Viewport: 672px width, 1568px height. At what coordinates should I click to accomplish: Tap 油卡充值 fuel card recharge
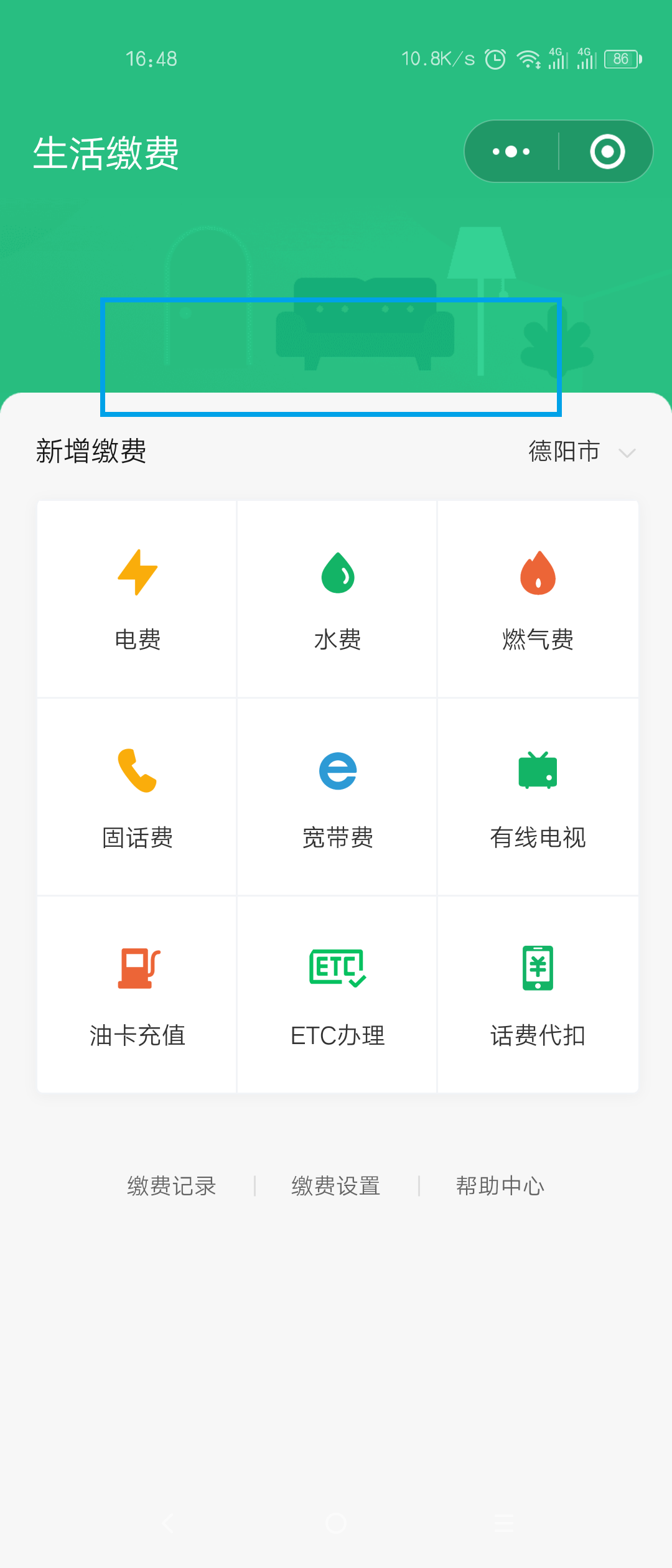tap(138, 995)
